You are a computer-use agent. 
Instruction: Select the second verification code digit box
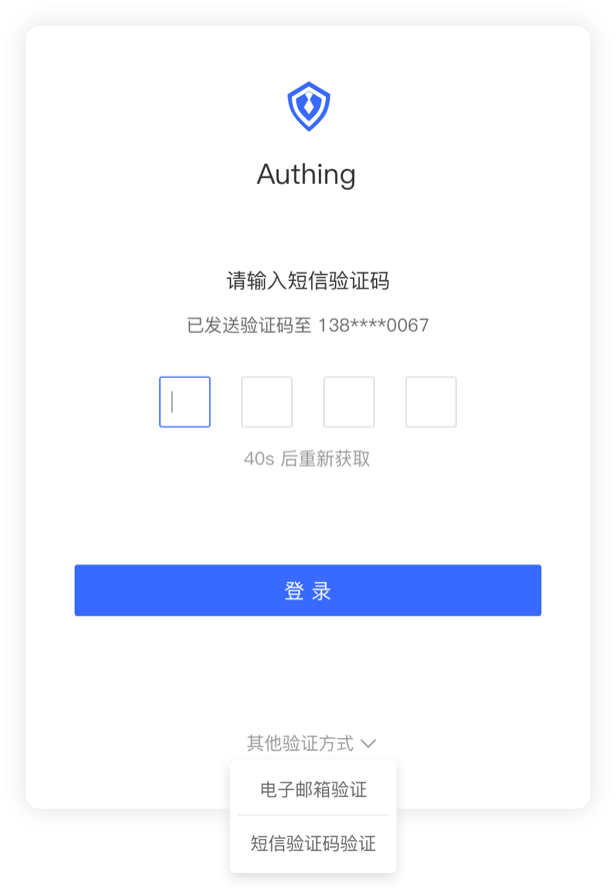(267, 402)
